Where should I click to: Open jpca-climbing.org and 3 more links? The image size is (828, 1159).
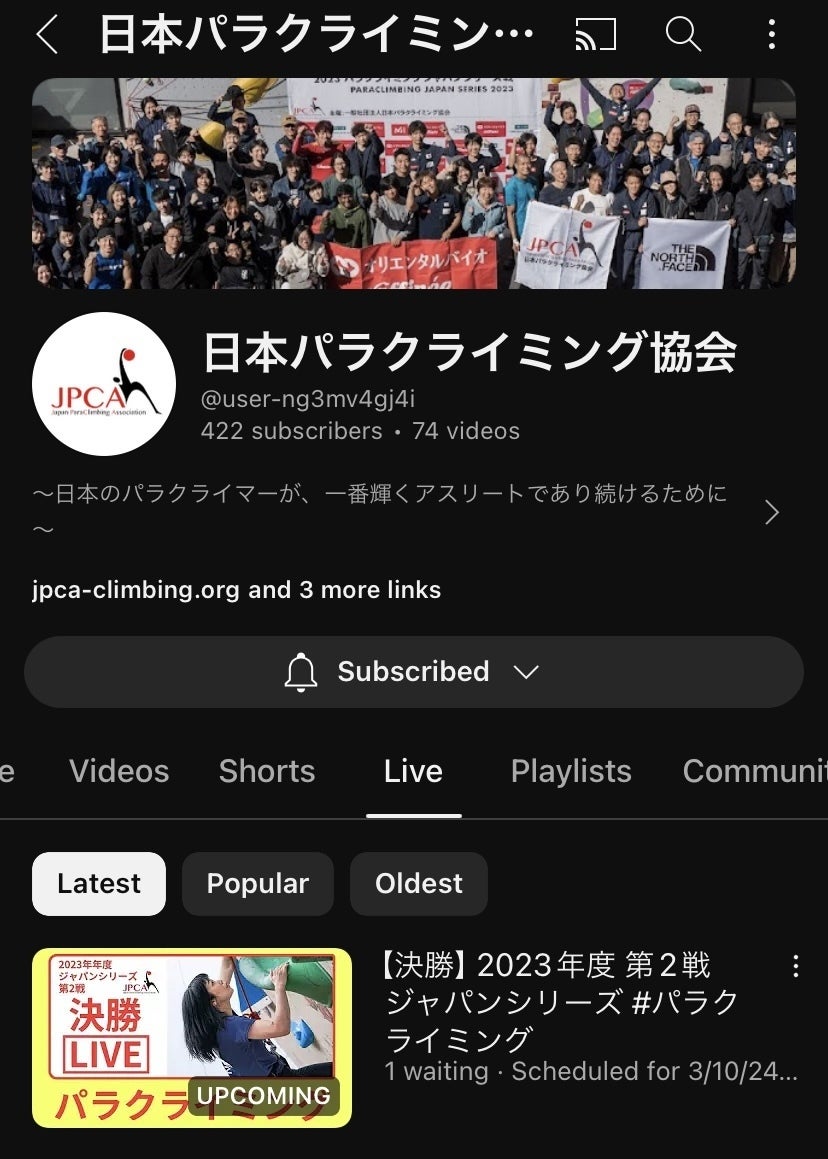point(236,590)
